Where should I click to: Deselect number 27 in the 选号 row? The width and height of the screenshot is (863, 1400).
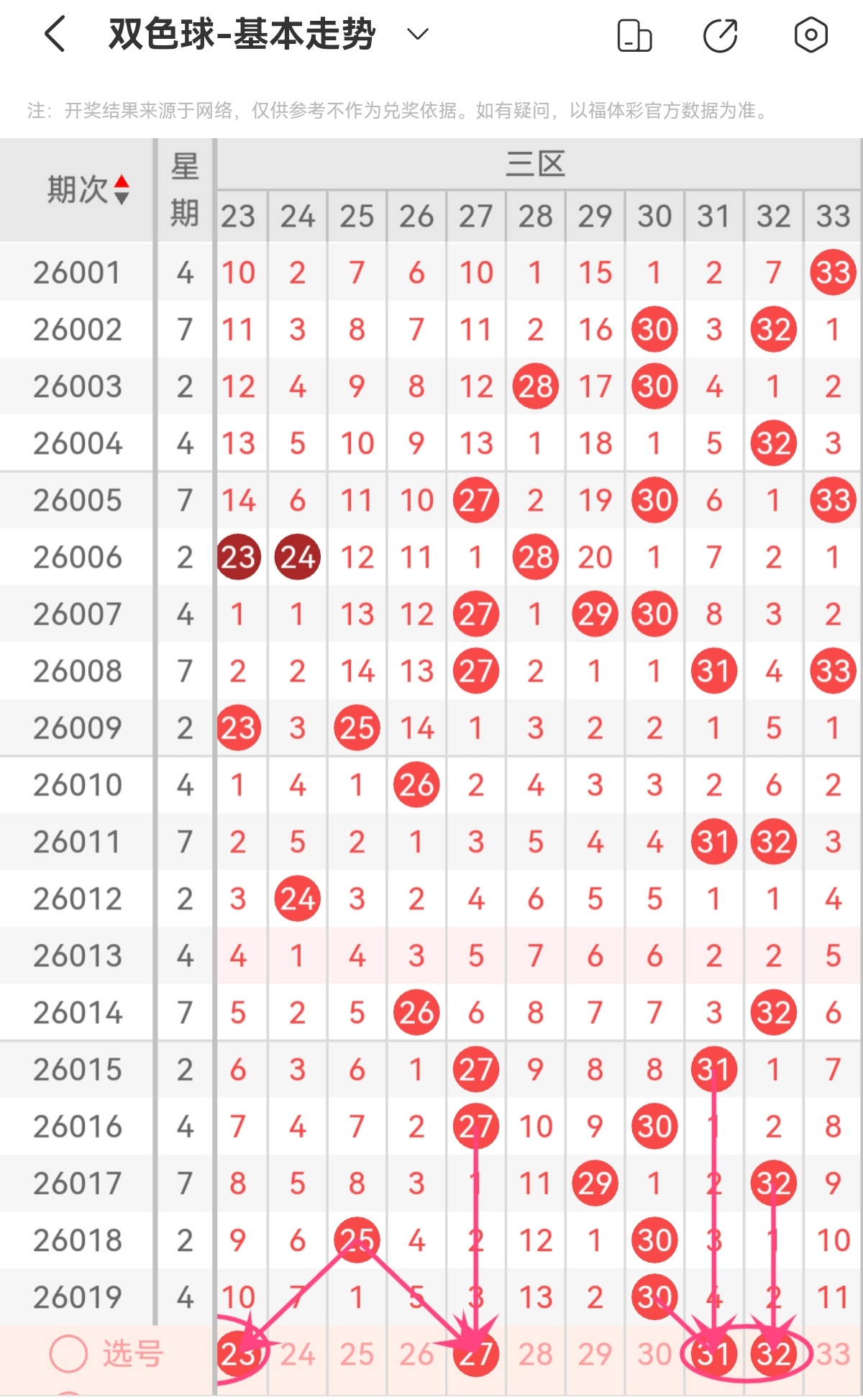[x=475, y=1355]
